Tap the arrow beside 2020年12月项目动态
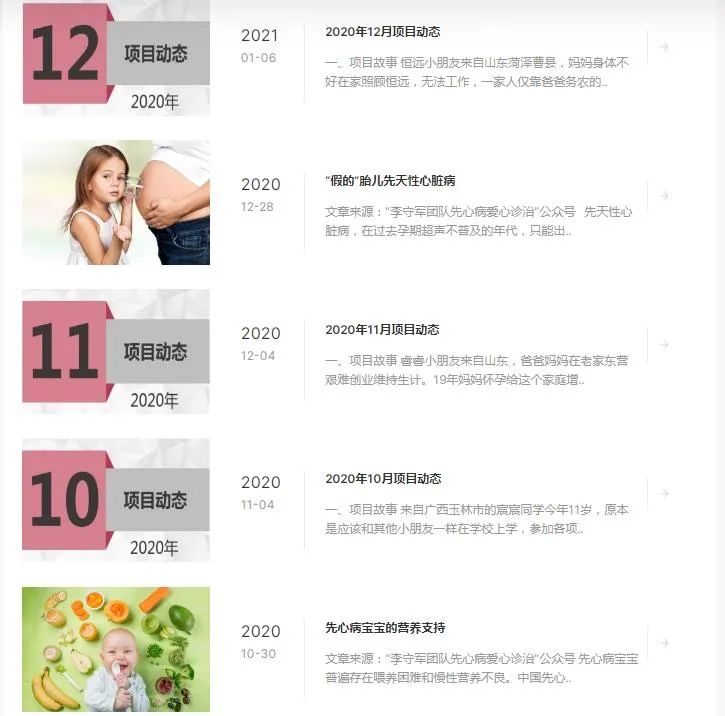This screenshot has width=725, height=716. click(x=664, y=47)
